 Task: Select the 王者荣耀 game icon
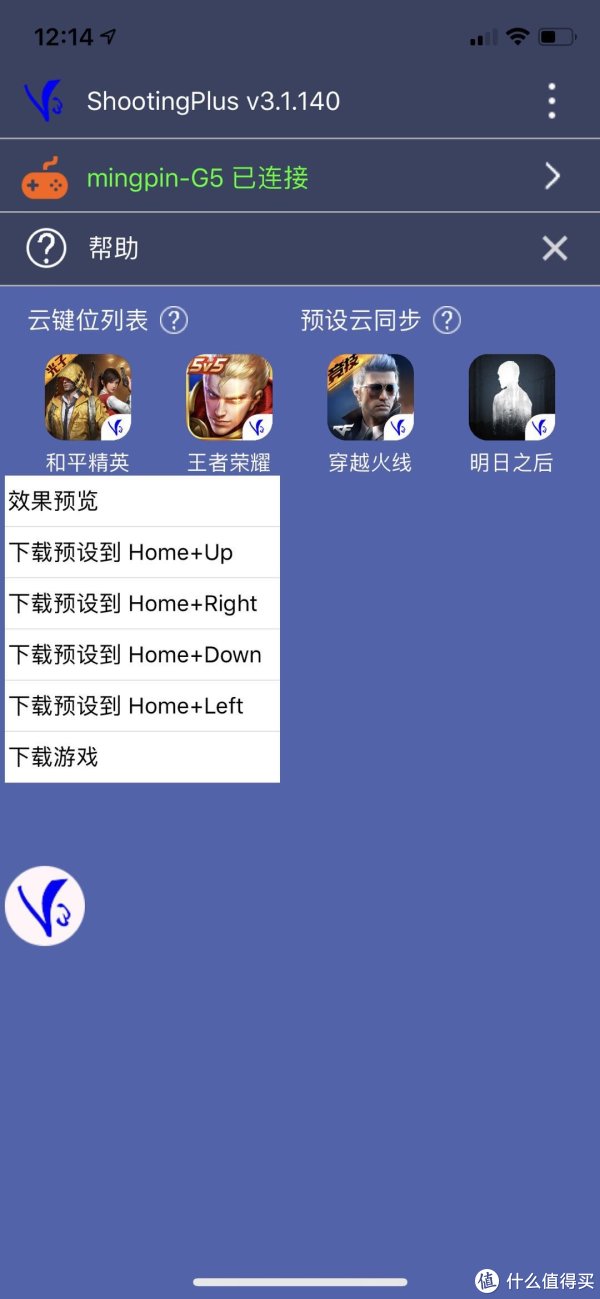click(229, 398)
